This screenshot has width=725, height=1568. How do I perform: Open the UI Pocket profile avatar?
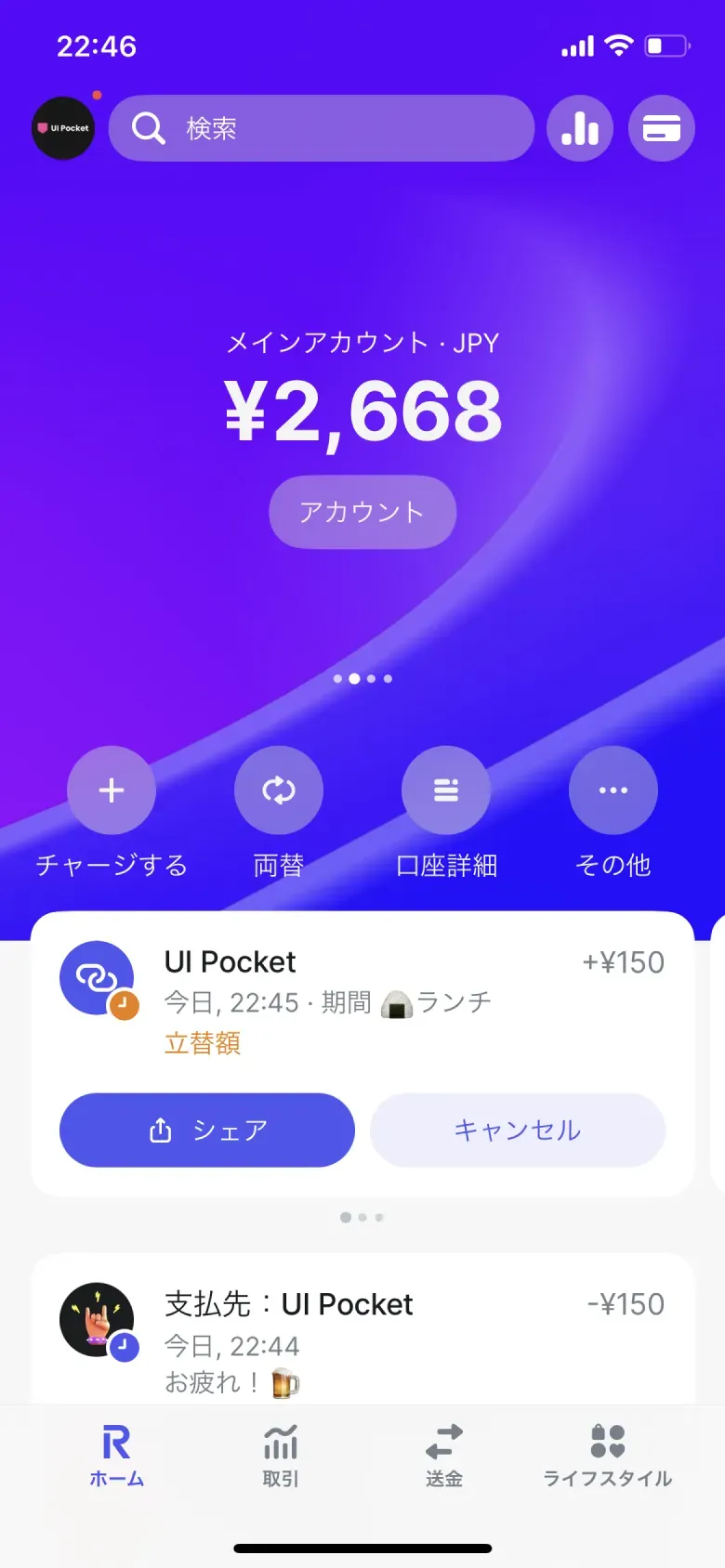click(x=62, y=128)
